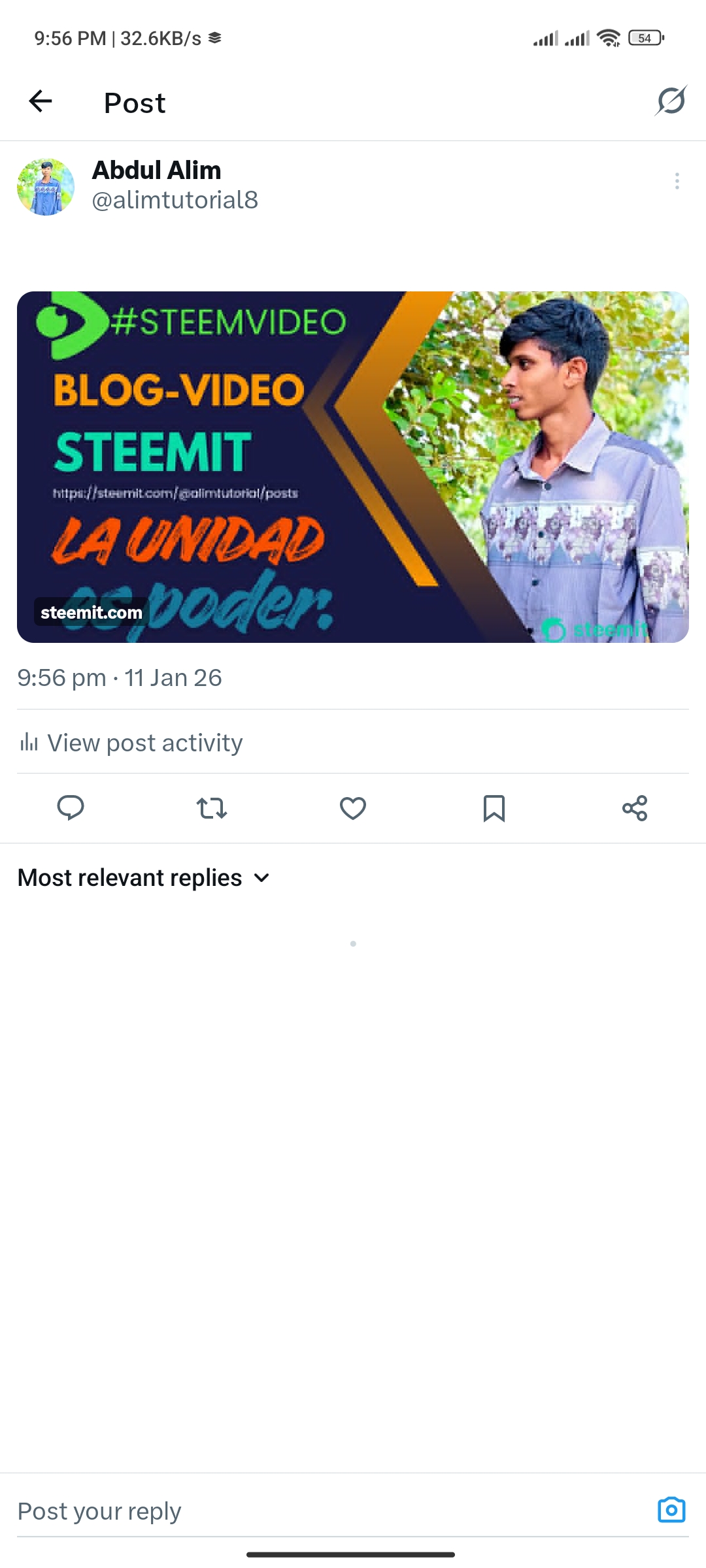706x1568 pixels.
Task: Open the Grok icon in the app bar
Action: tap(671, 101)
